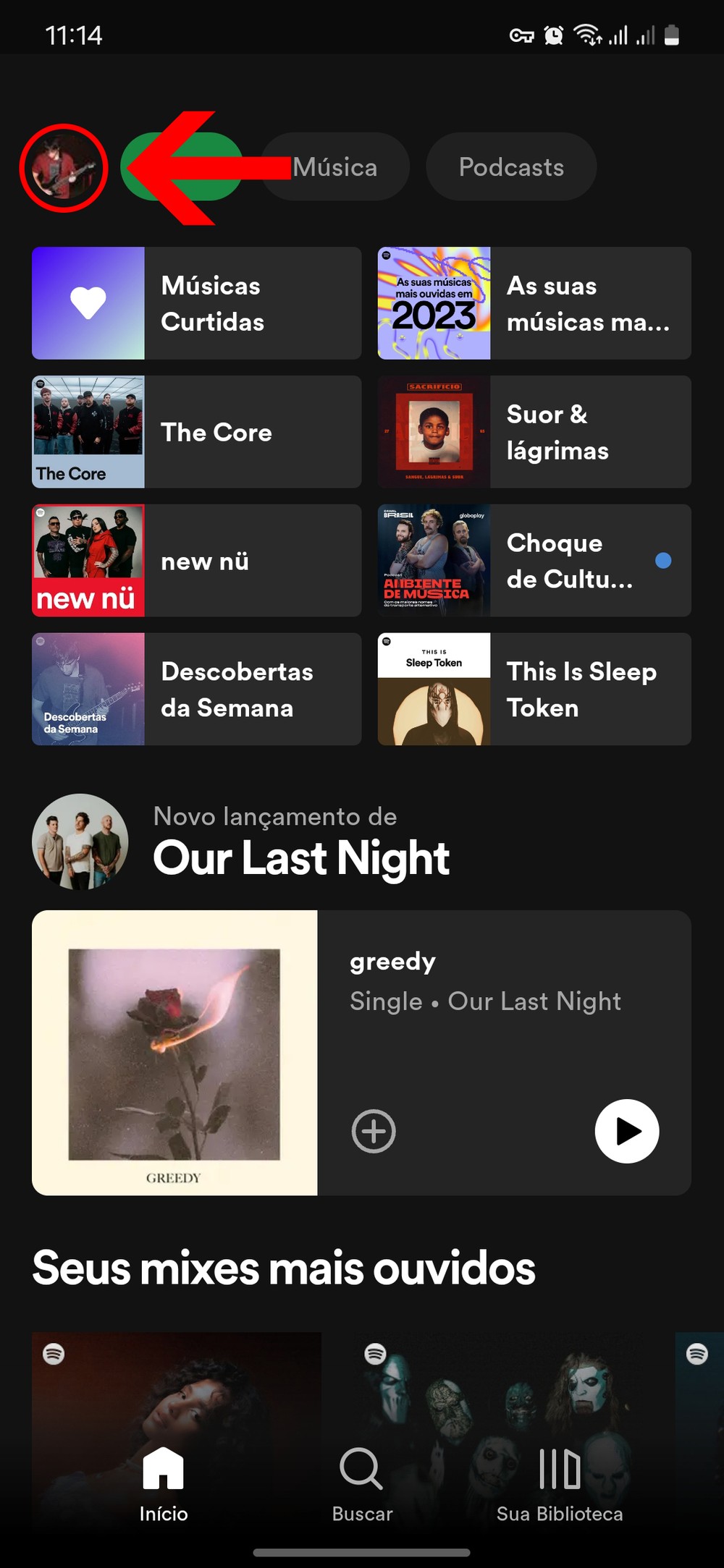Filter the feed by Podcasts

[x=511, y=167]
